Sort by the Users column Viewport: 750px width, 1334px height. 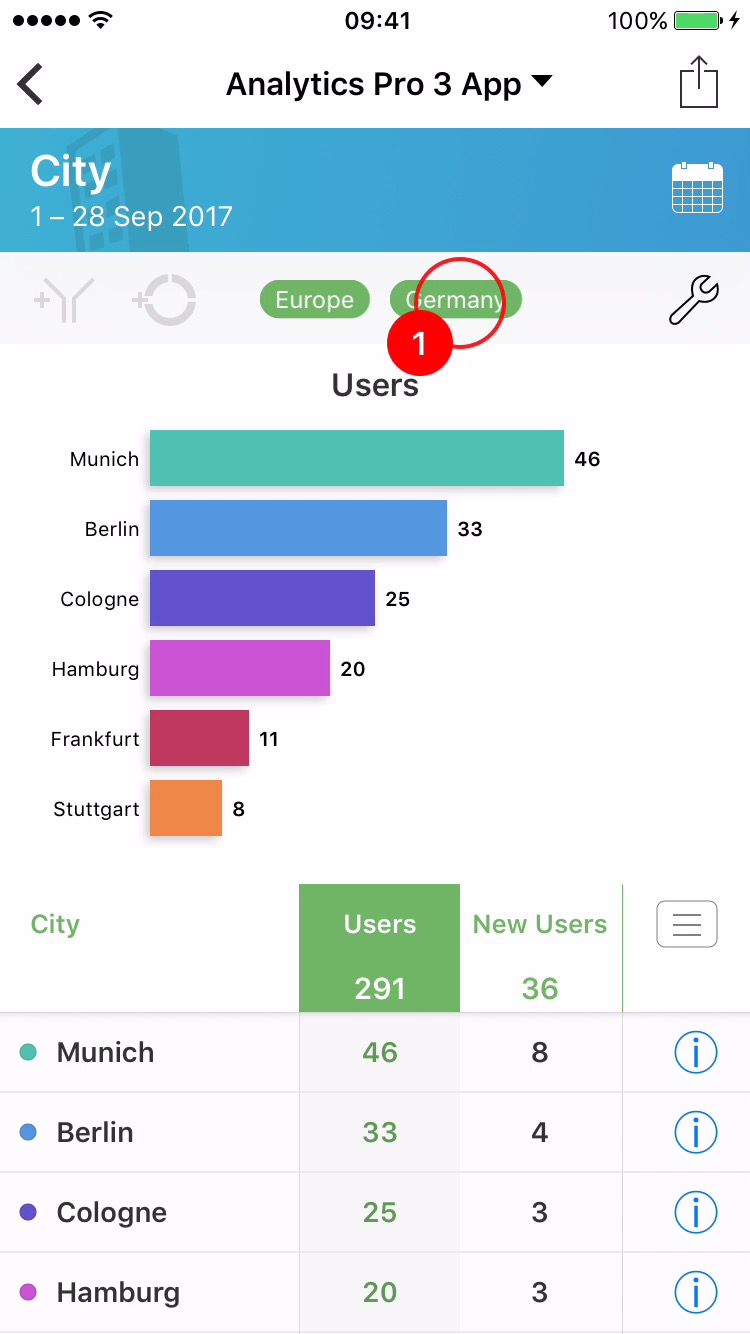click(x=380, y=925)
